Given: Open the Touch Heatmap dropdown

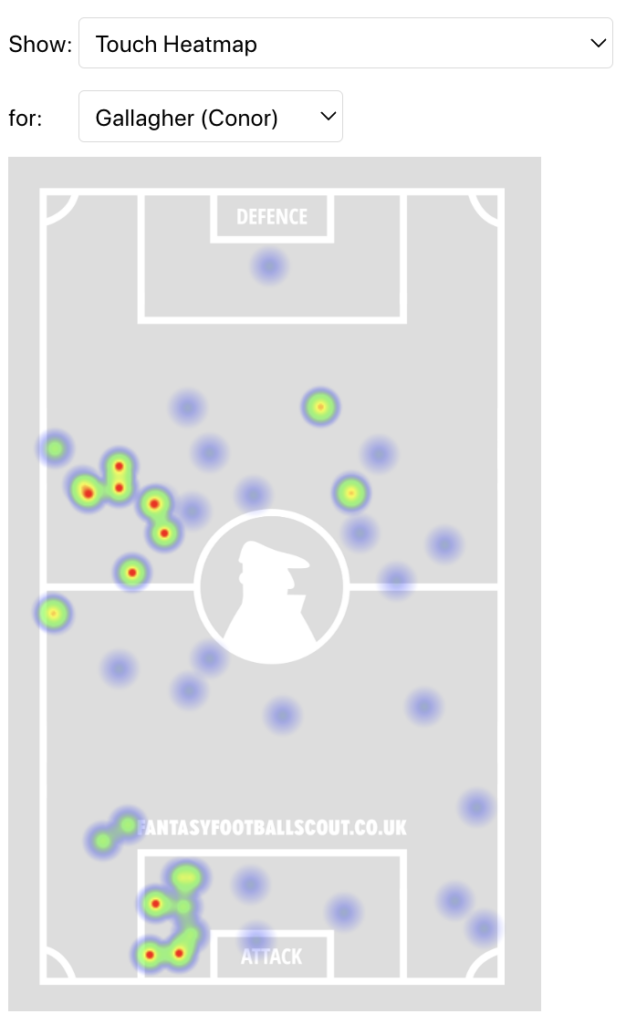Looking at the screenshot, I should coord(345,44).
